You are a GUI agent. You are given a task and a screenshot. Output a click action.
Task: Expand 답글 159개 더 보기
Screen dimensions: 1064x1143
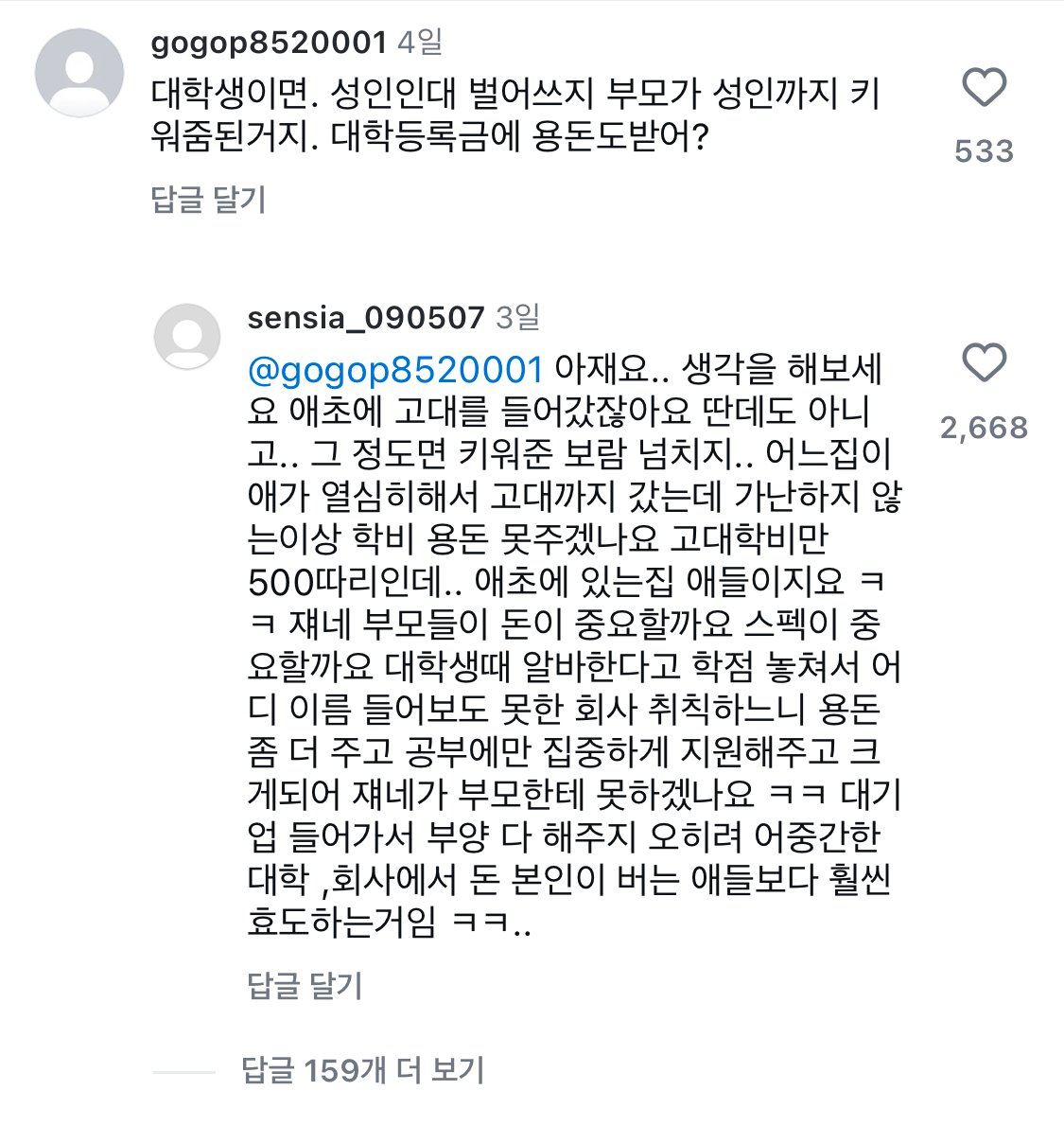362,1070
